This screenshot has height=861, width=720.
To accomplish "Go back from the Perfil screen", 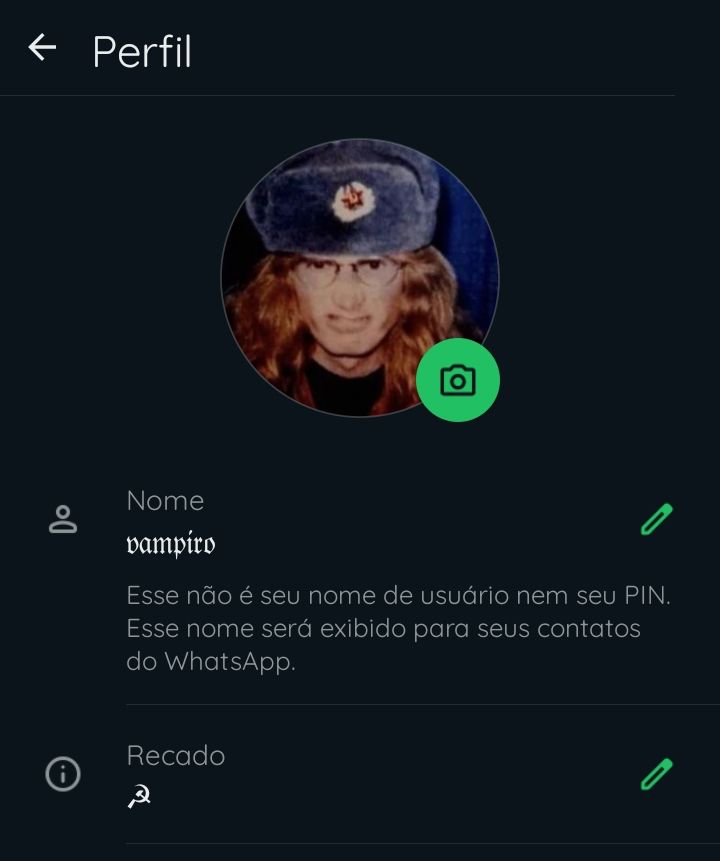I will point(42,48).
